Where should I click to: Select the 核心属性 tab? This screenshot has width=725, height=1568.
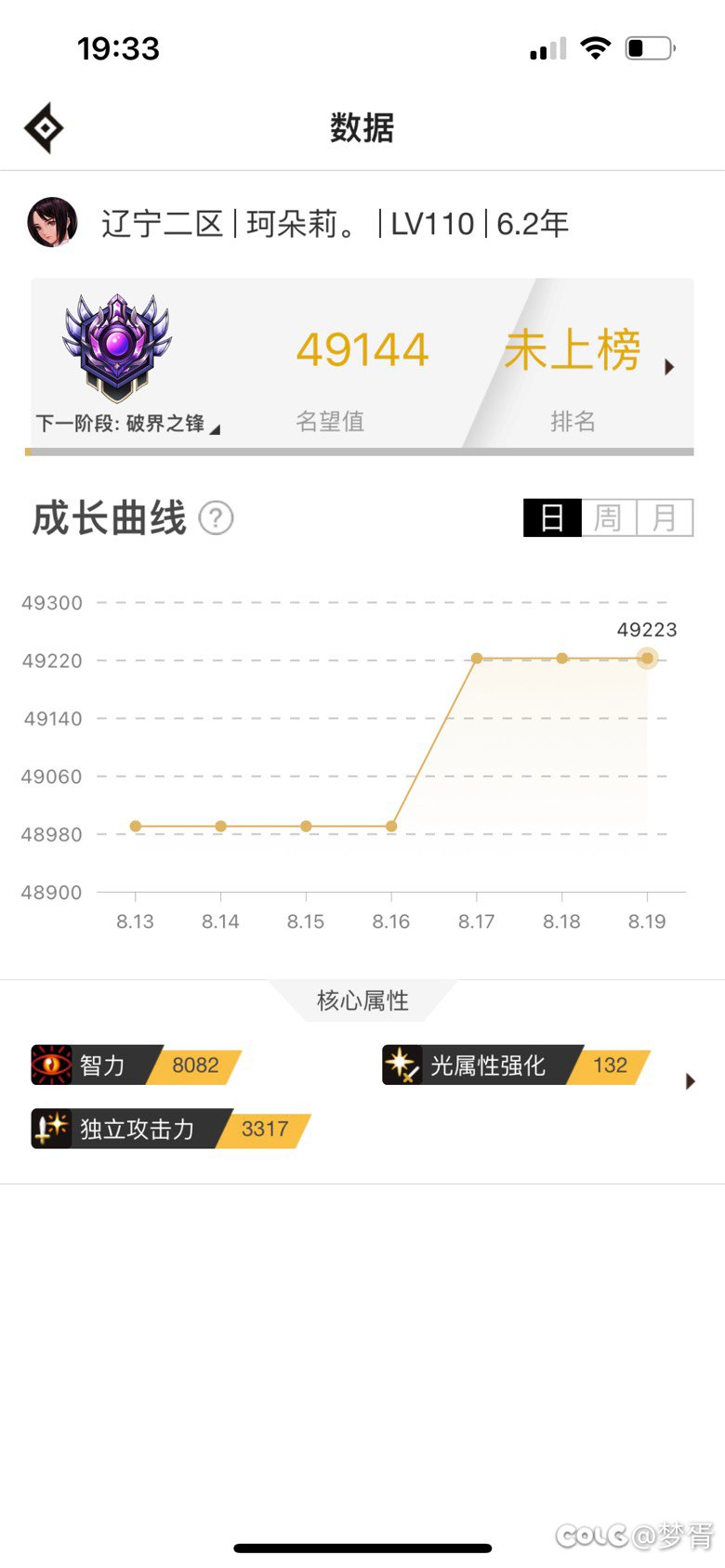pos(362,1000)
